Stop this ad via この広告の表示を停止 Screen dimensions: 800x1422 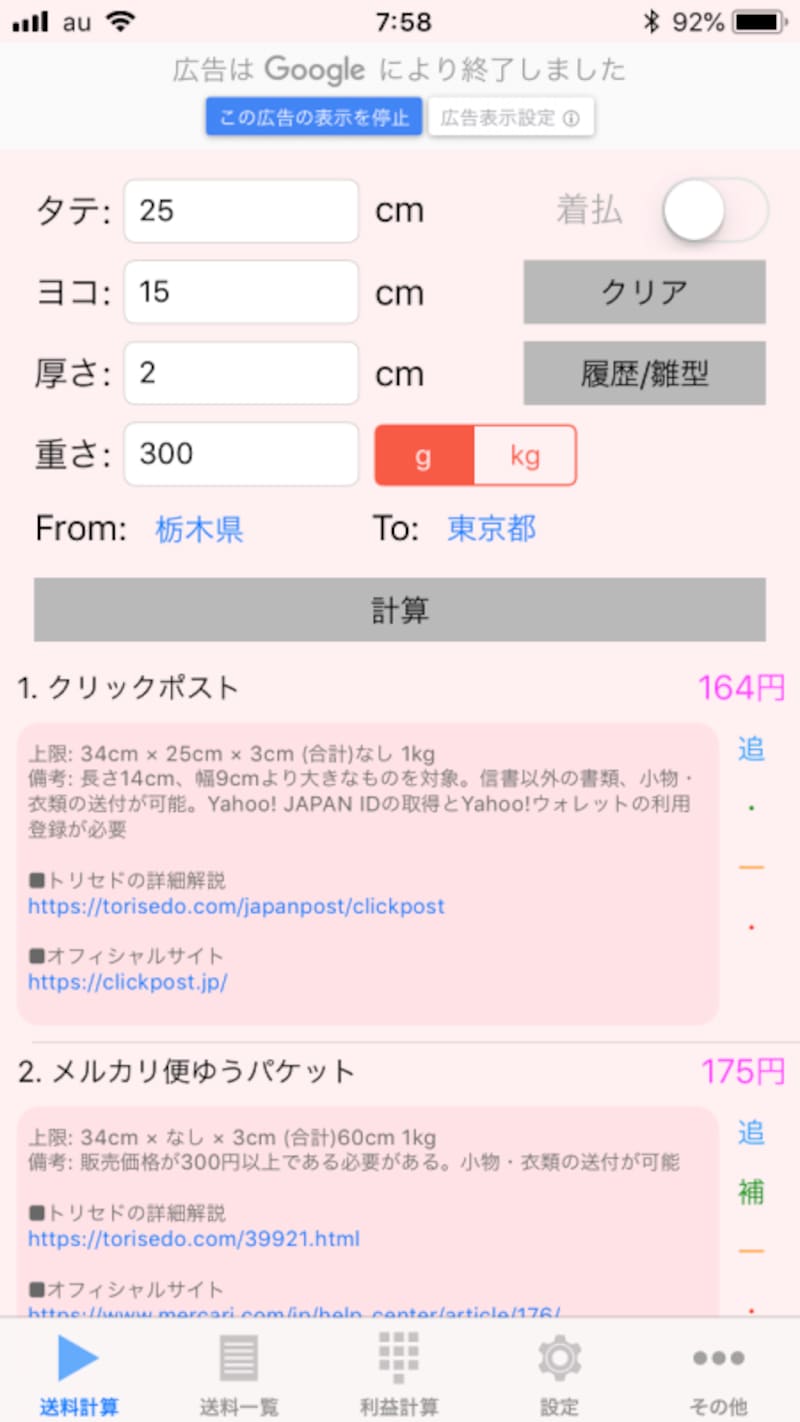[x=313, y=116]
